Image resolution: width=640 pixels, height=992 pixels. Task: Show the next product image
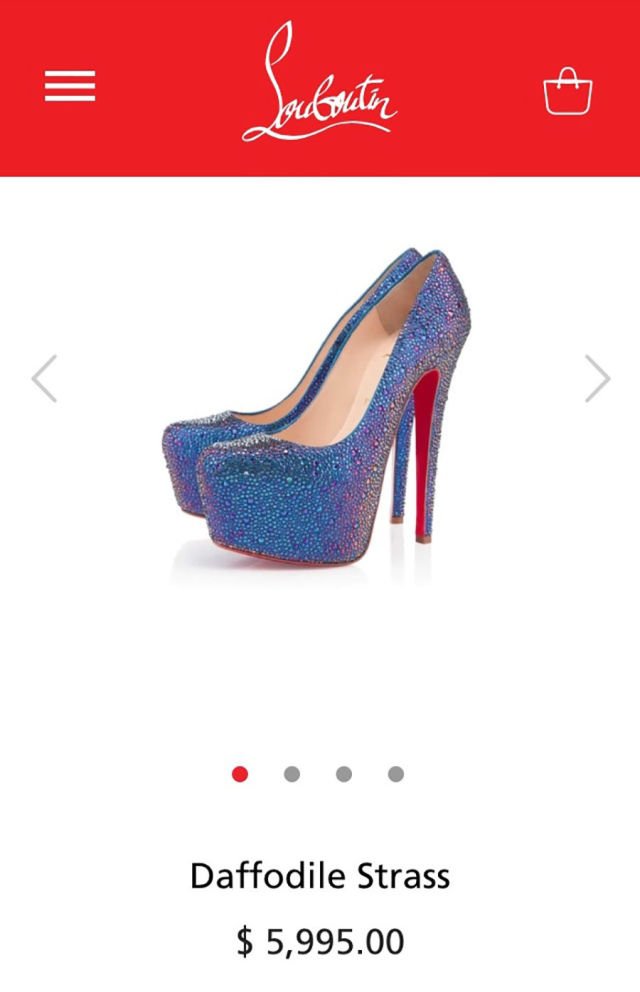tap(597, 379)
